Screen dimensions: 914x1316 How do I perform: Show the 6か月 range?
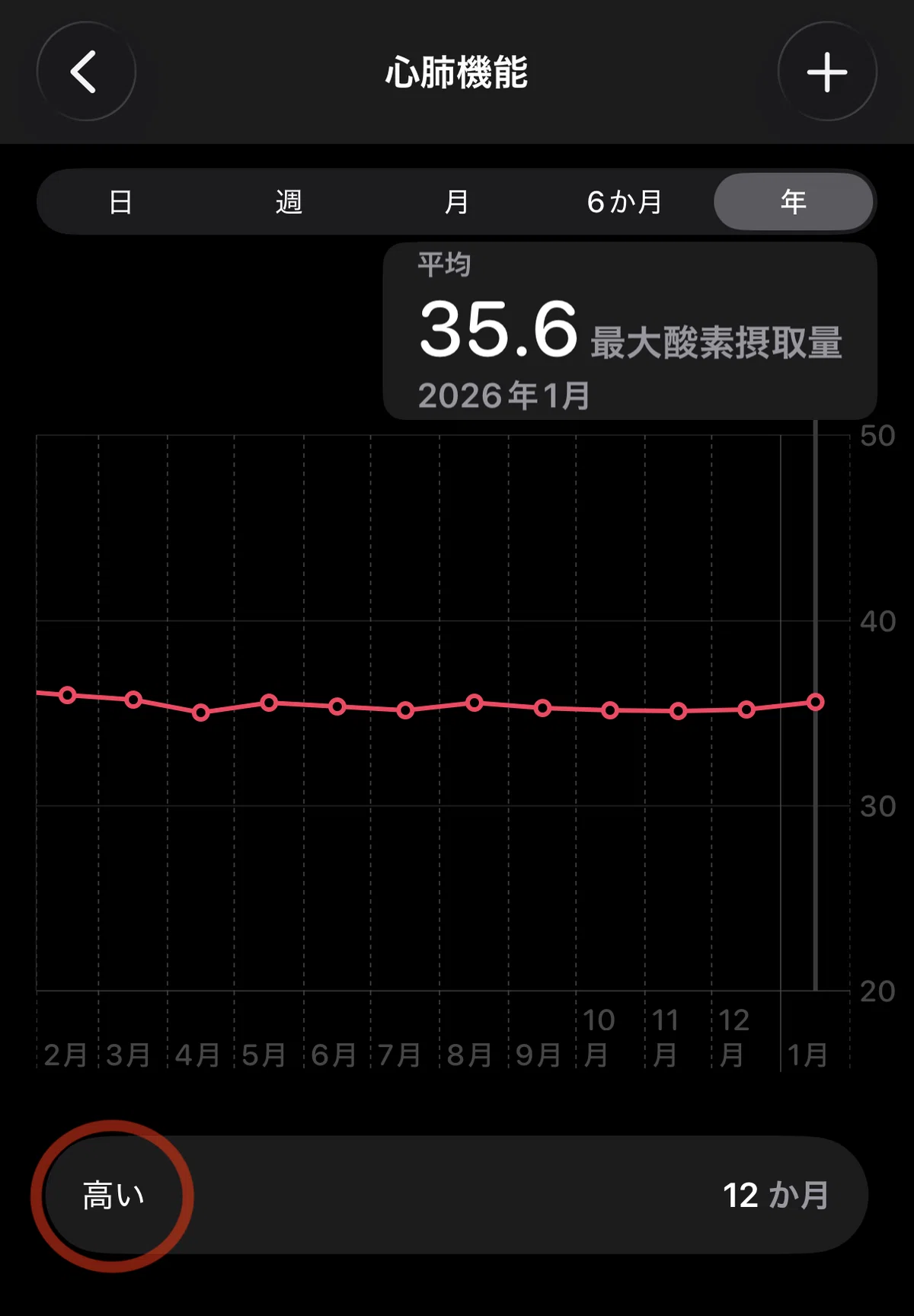(625, 202)
